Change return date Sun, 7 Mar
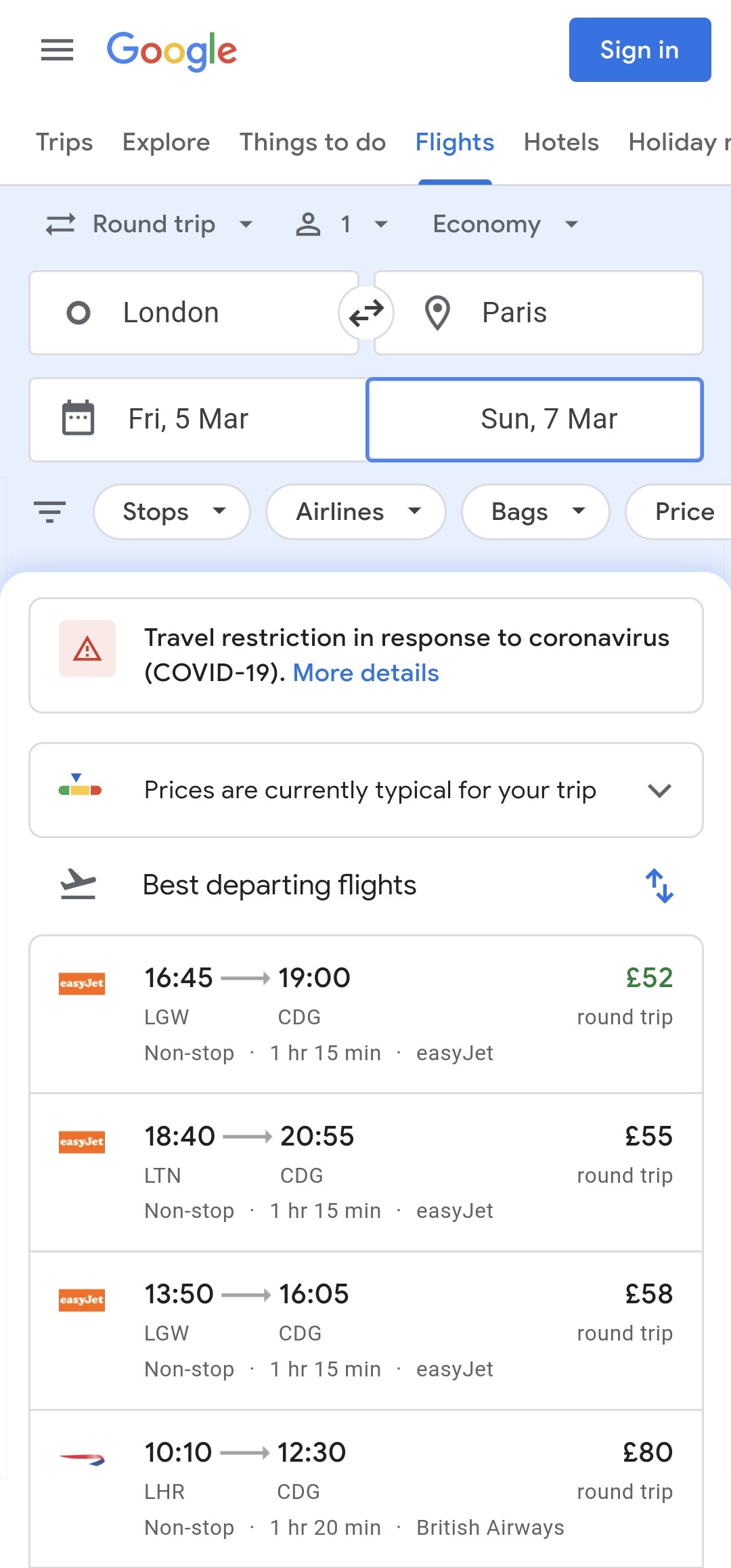This screenshot has height=1568, width=731. tap(535, 420)
